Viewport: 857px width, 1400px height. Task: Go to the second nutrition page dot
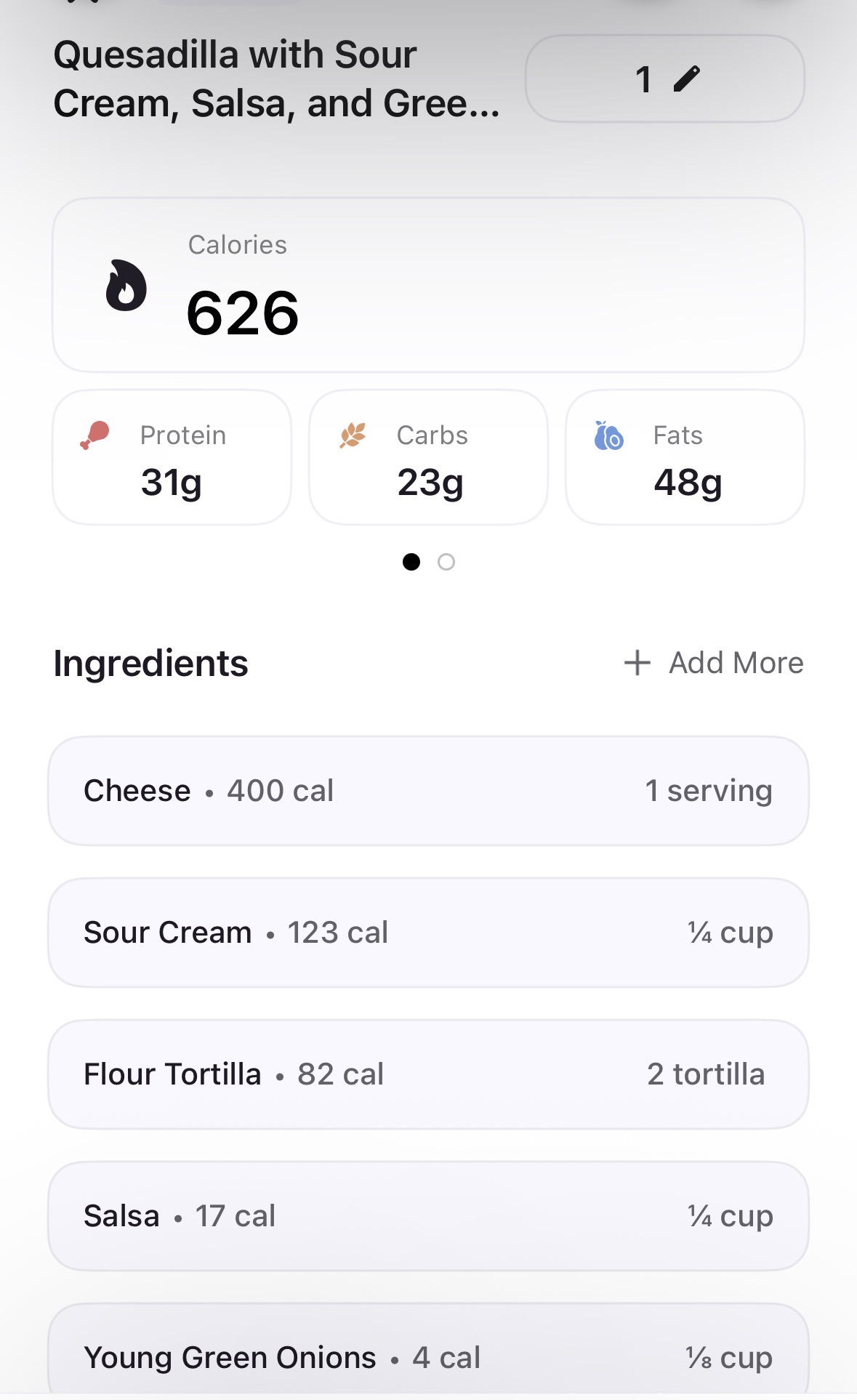[446, 562]
